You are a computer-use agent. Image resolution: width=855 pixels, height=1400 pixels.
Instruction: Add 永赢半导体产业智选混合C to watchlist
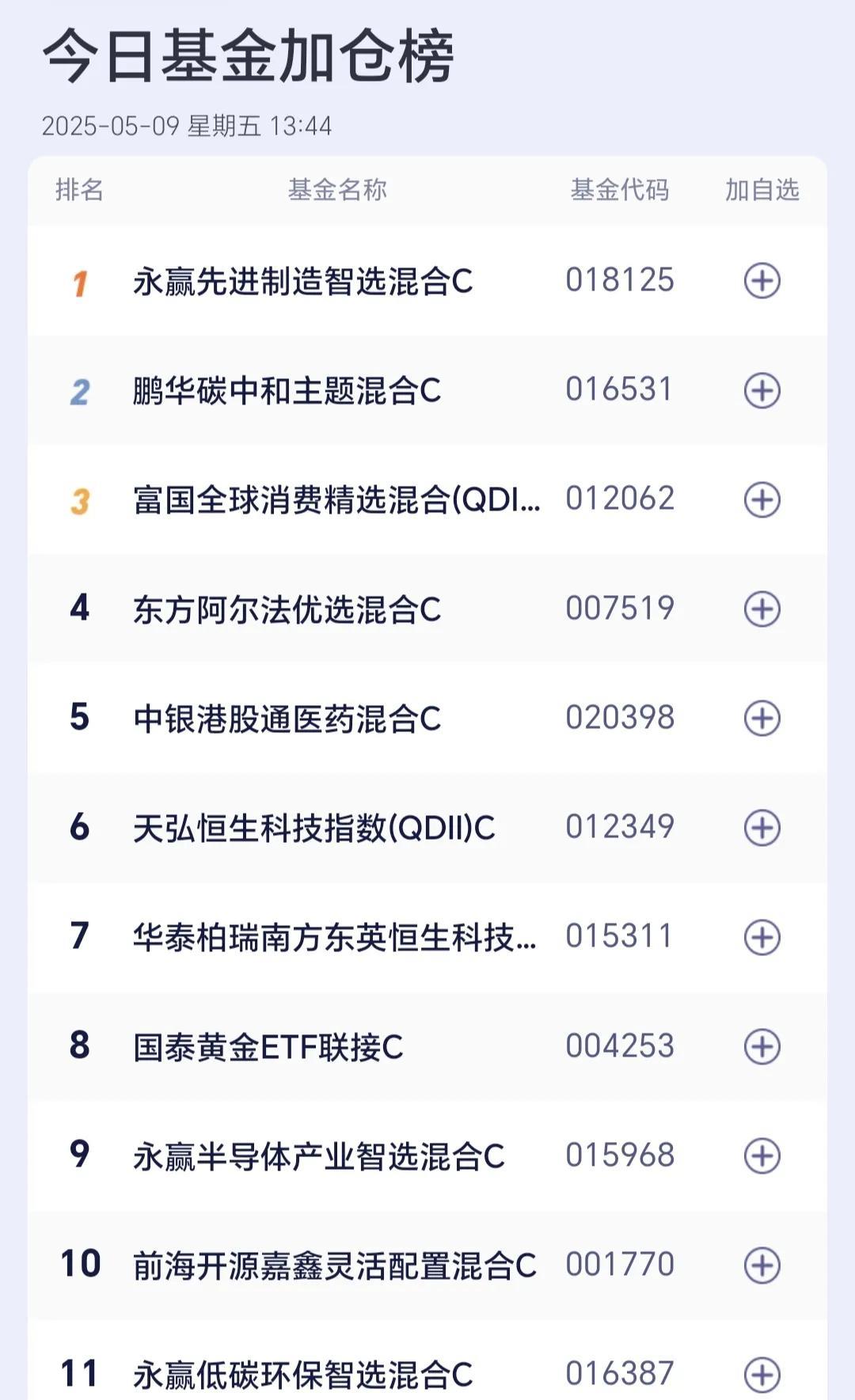coord(762,1155)
